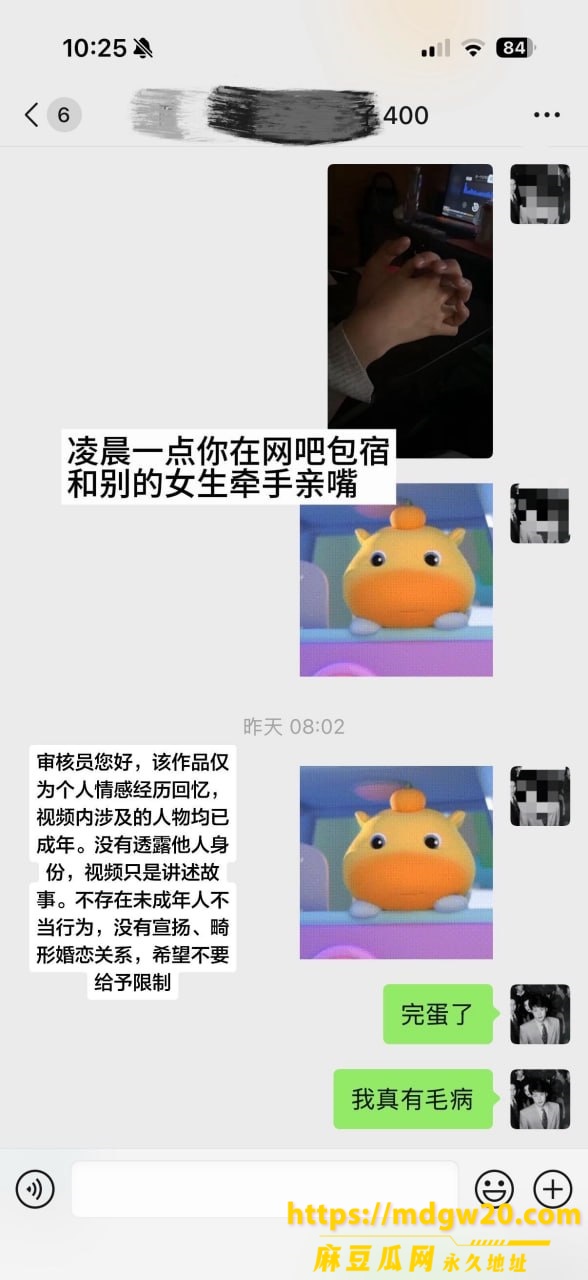Open the emoji sticker panel
The height and width of the screenshot is (1280, 588).
click(x=494, y=1189)
